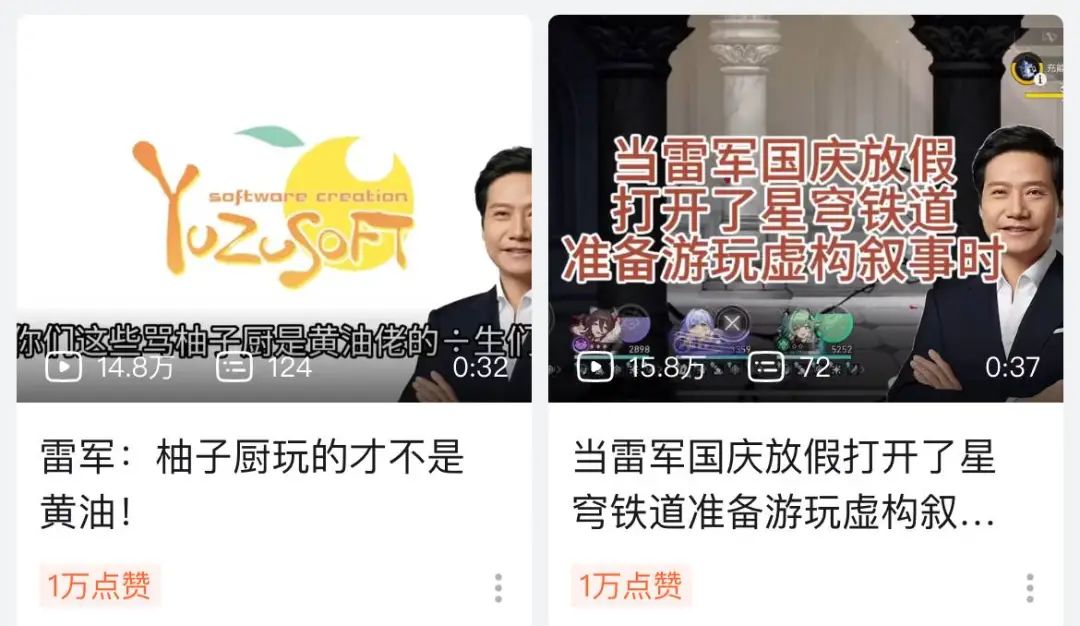Screen dimensions: 1080x626
Task: Open more options for 星穹铁道 video
Action: point(1030,588)
